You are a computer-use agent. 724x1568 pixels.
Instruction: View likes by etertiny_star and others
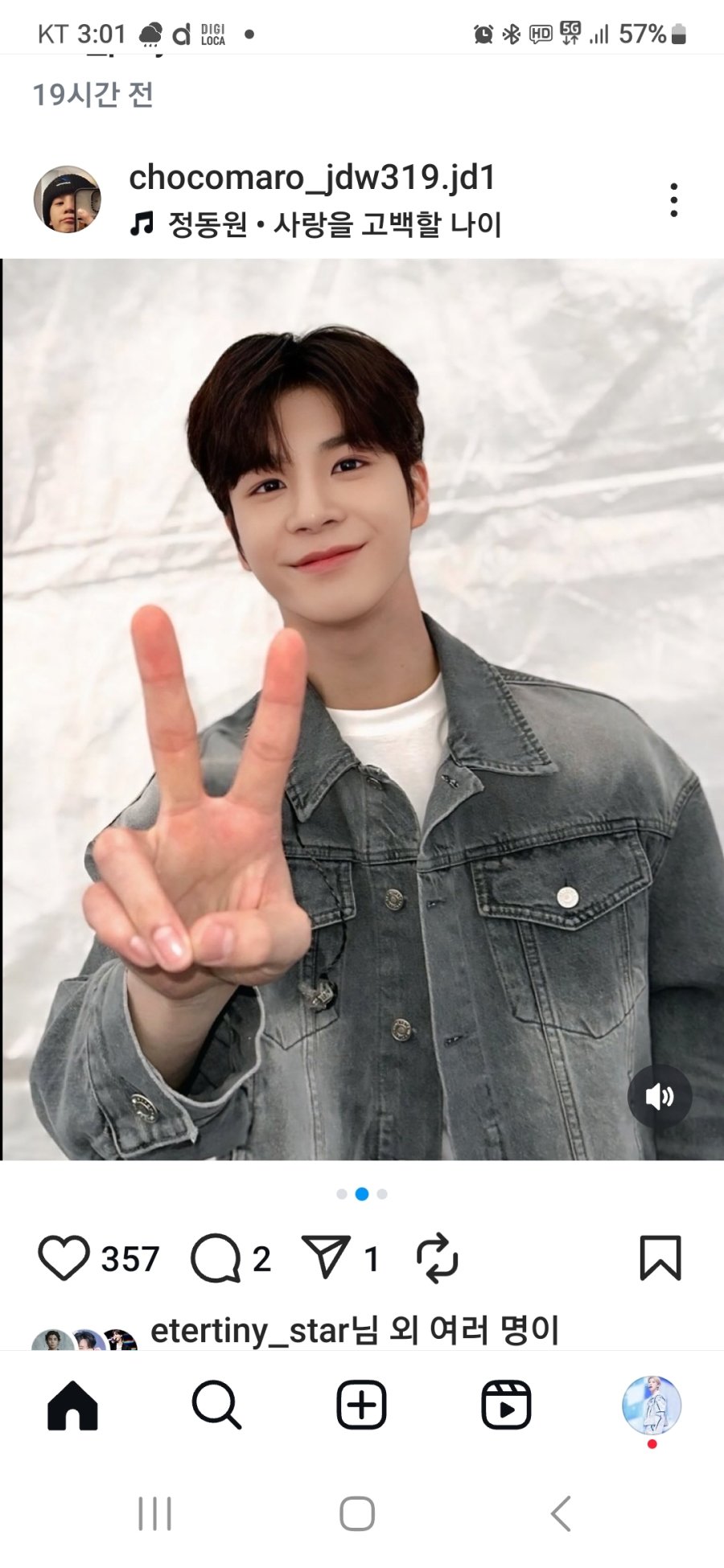coord(354,1331)
